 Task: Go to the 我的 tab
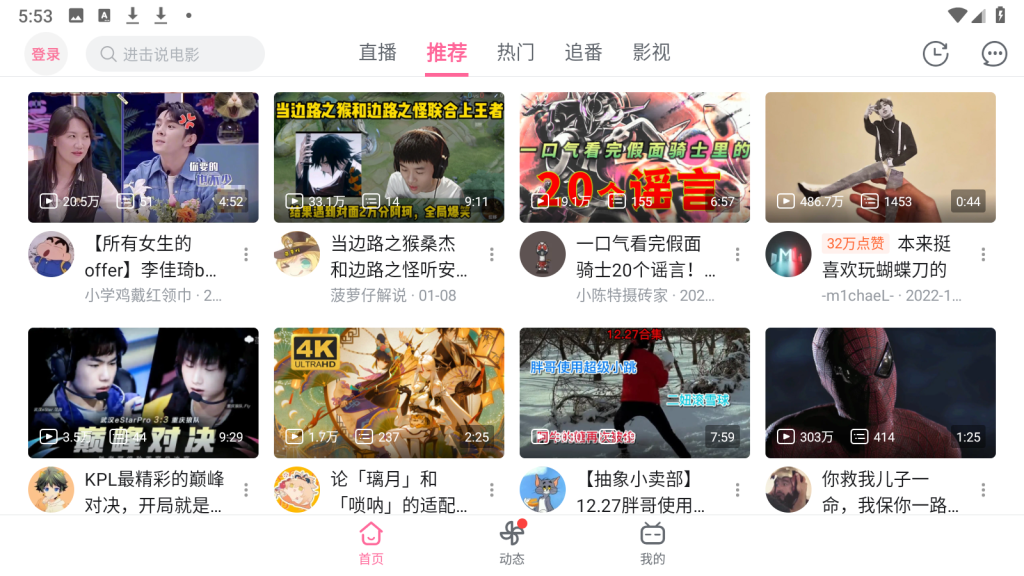pyautogui.click(x=653, y=543)
